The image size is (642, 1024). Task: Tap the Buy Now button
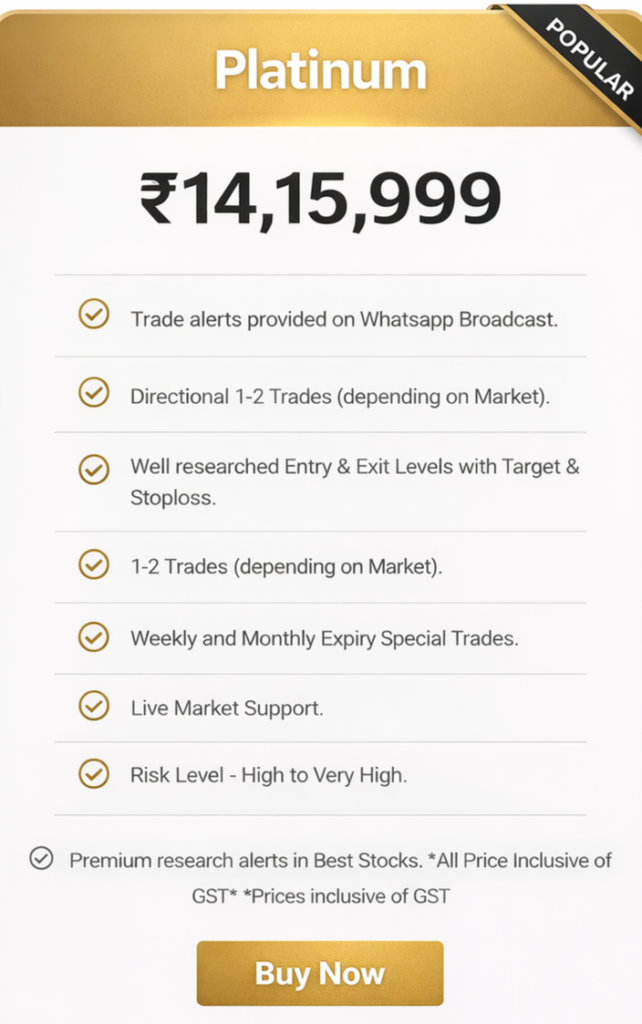320,973
